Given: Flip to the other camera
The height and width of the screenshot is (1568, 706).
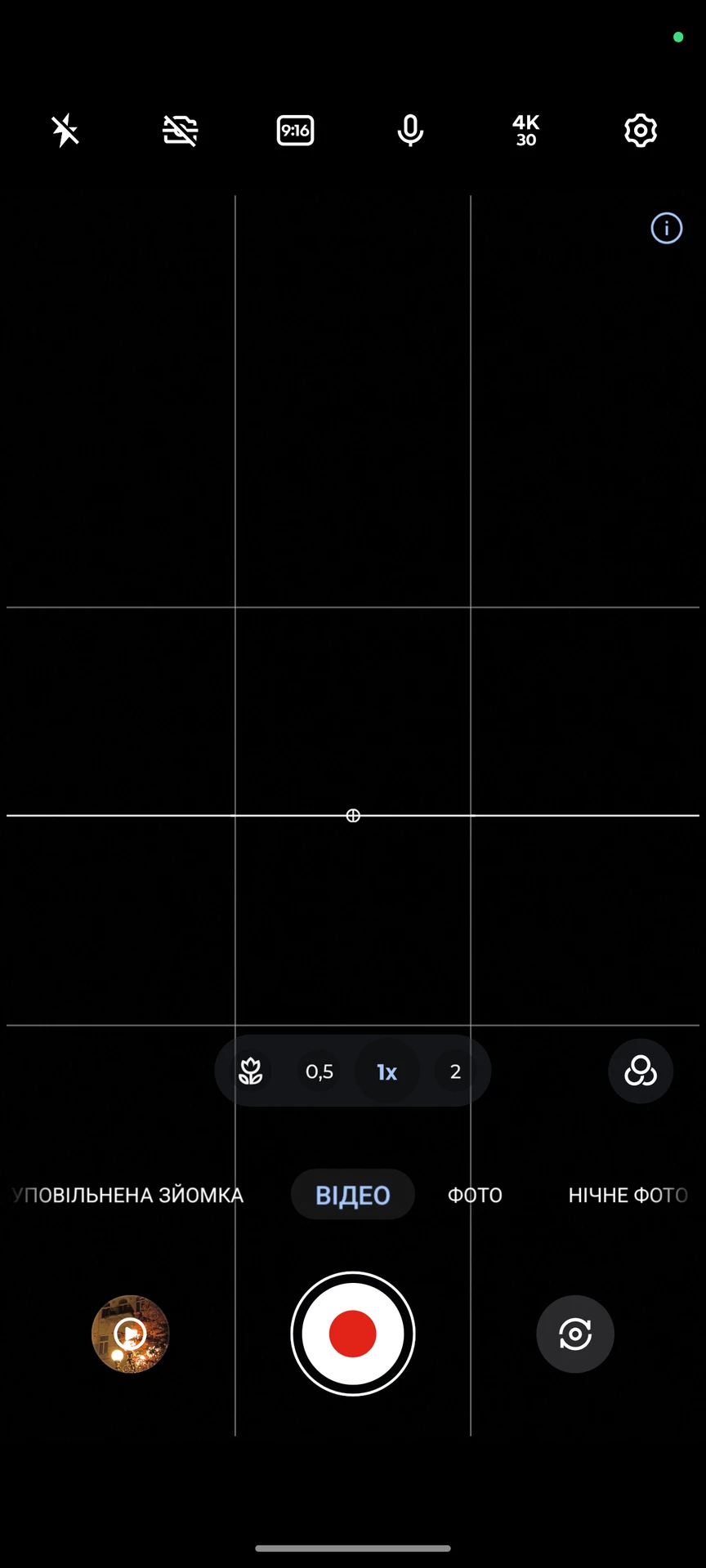Looking at the screenshot, I should 575,1334.
